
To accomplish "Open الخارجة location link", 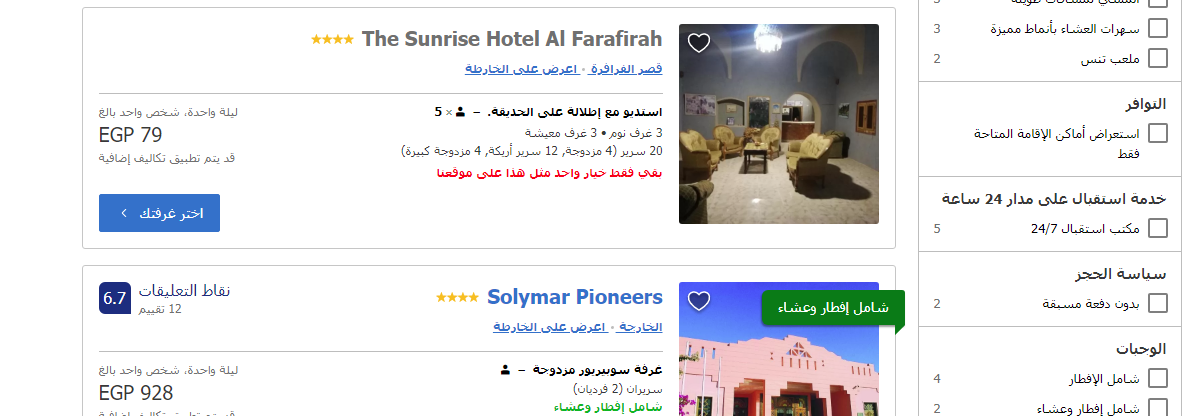I will tap(640, 327).
